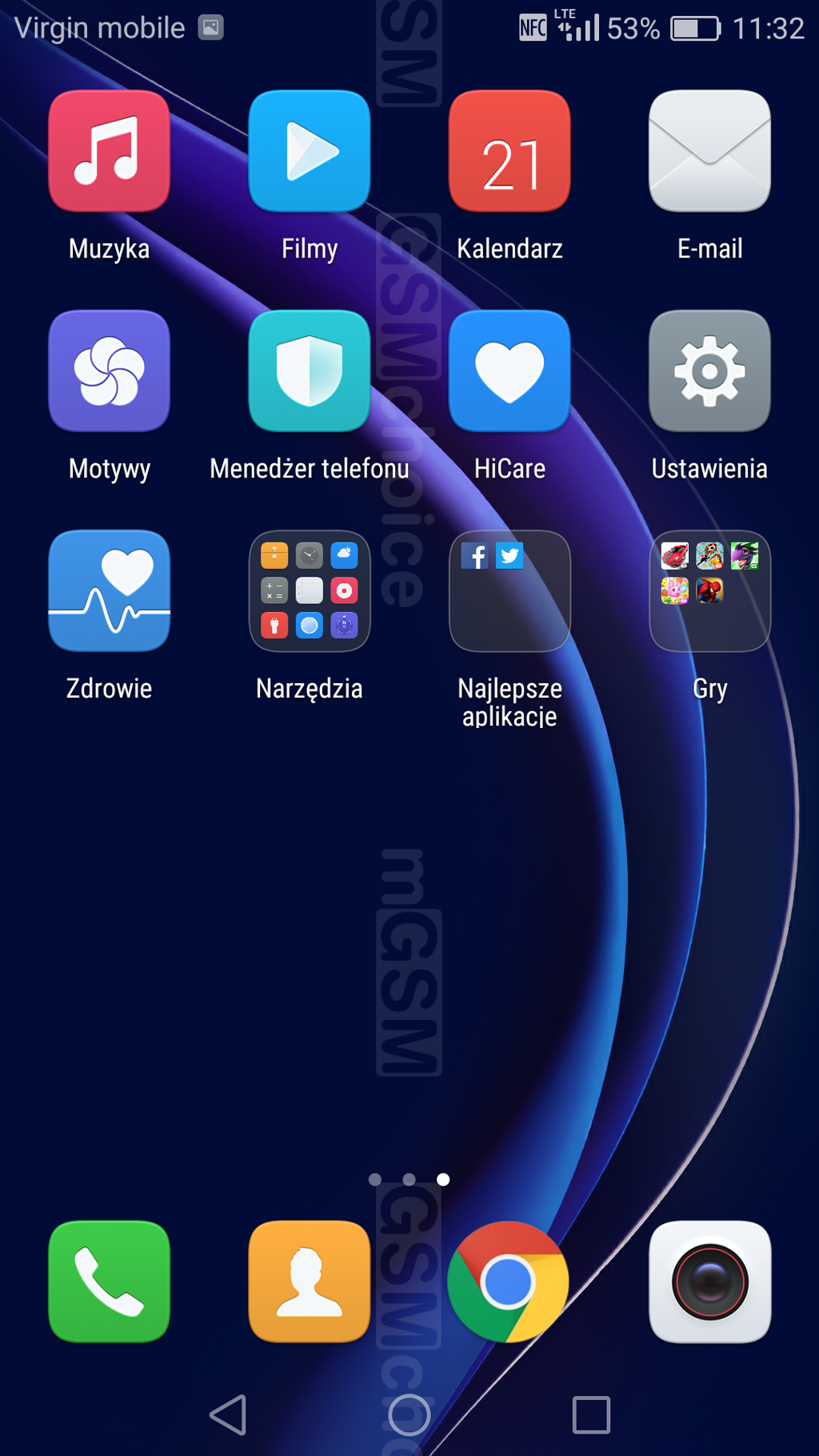Viewport: 819px width, 1456px height.
Task: Open Ustawienia settings
Action: (x=709, y=371)
